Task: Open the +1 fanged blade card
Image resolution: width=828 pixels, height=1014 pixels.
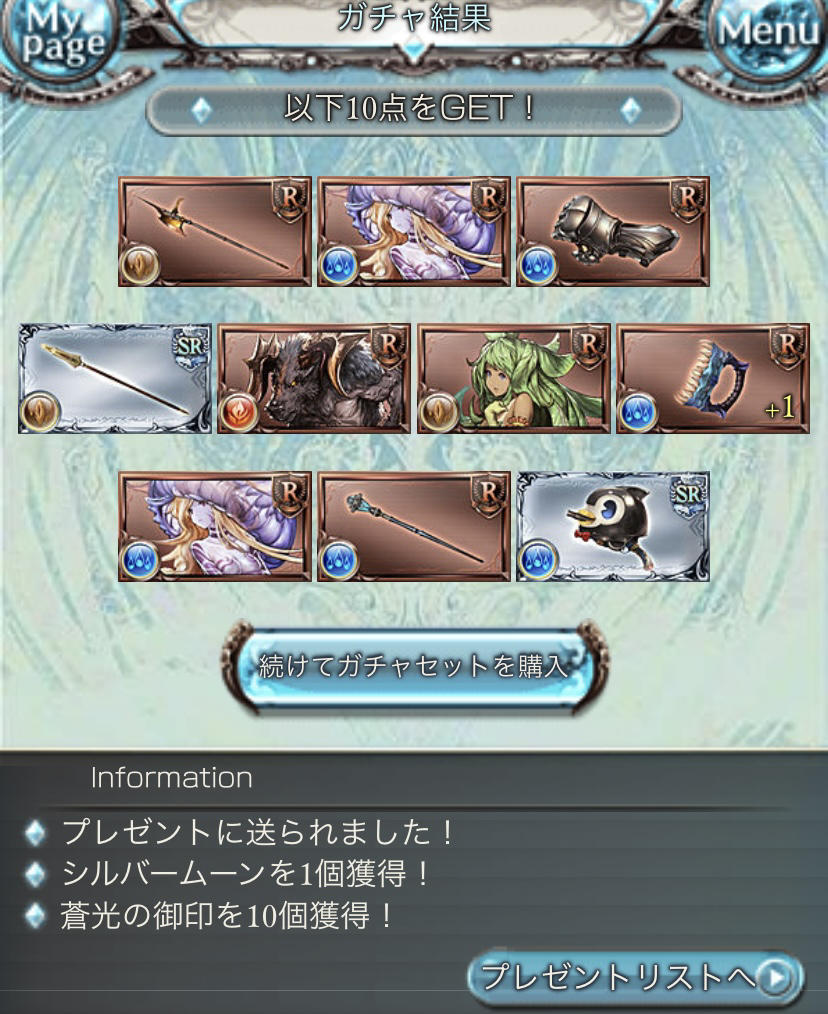Action: [x=712, y=379]
